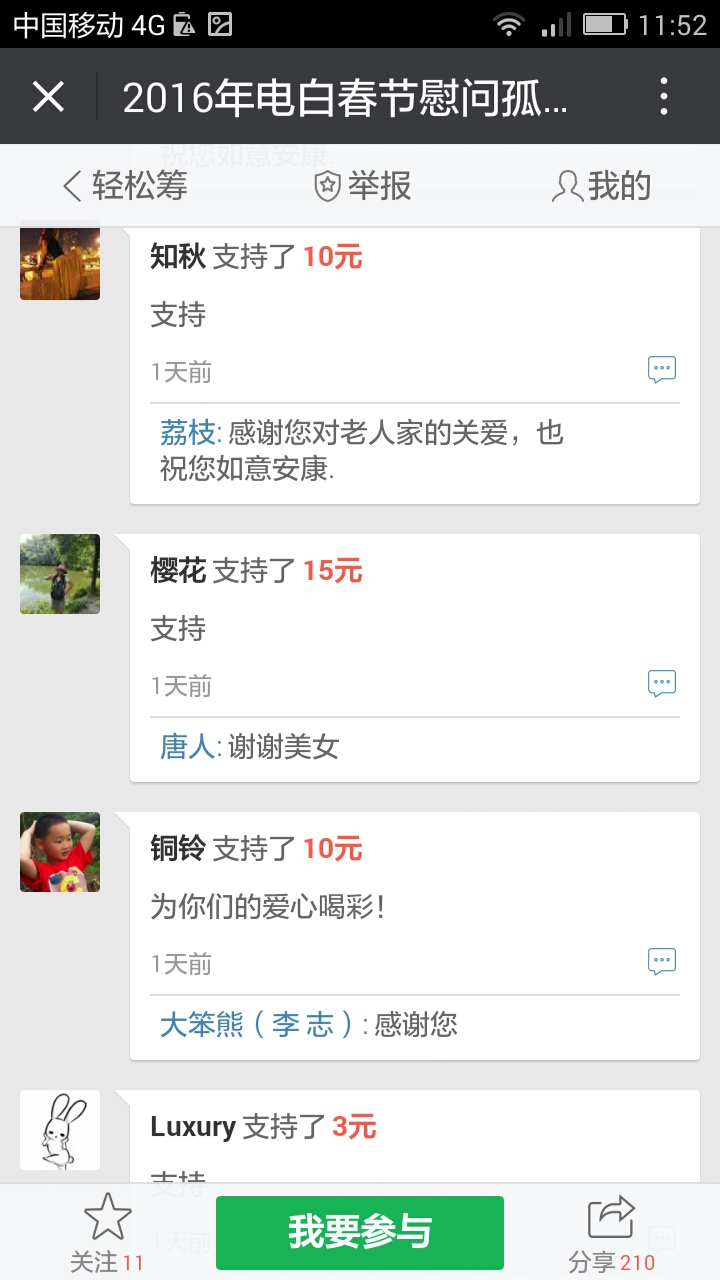
Task: Reply to 知秋's support comment
Action: pos(662,369)
